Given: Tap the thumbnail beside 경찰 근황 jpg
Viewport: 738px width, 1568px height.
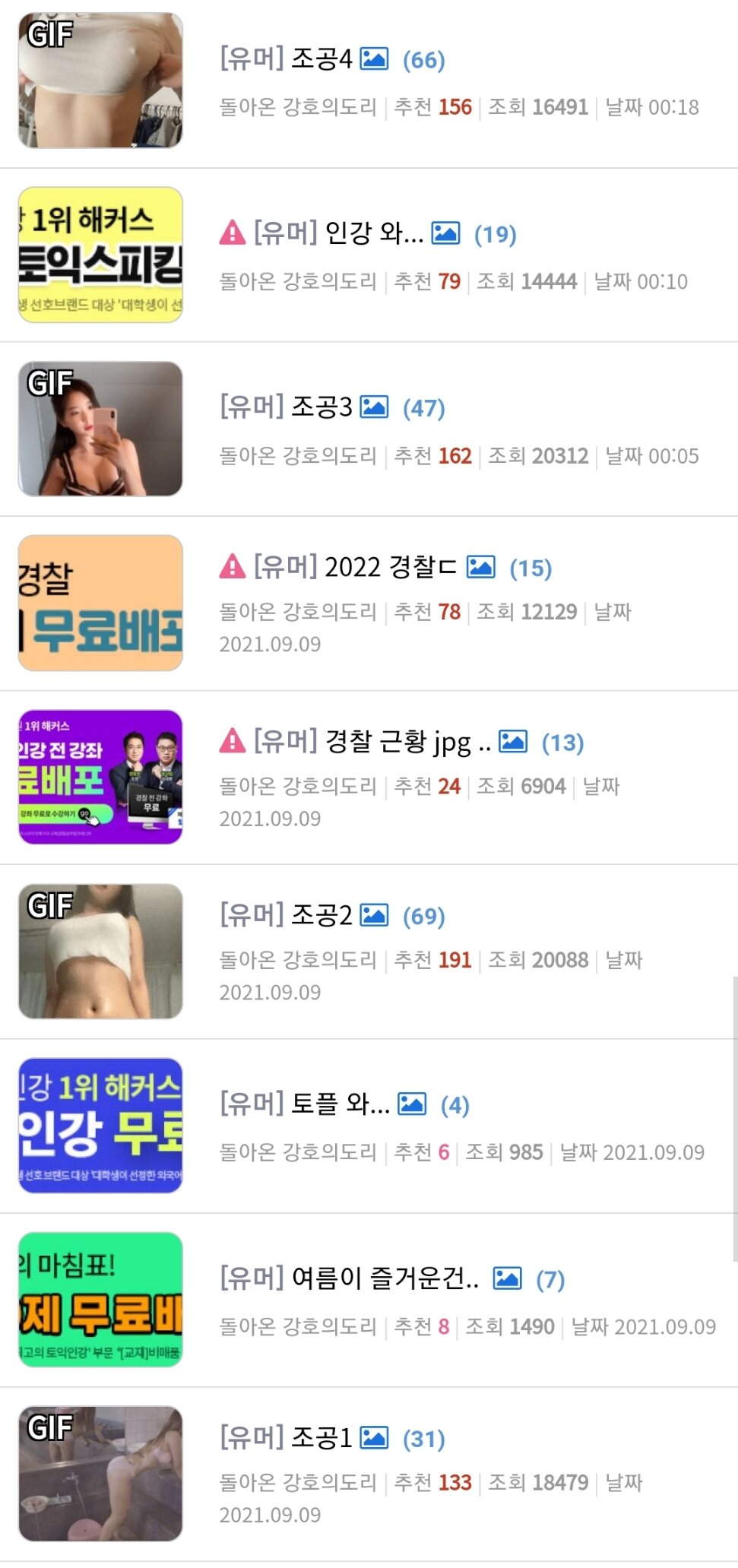Looking at the screenshot, I should (100, 777).
